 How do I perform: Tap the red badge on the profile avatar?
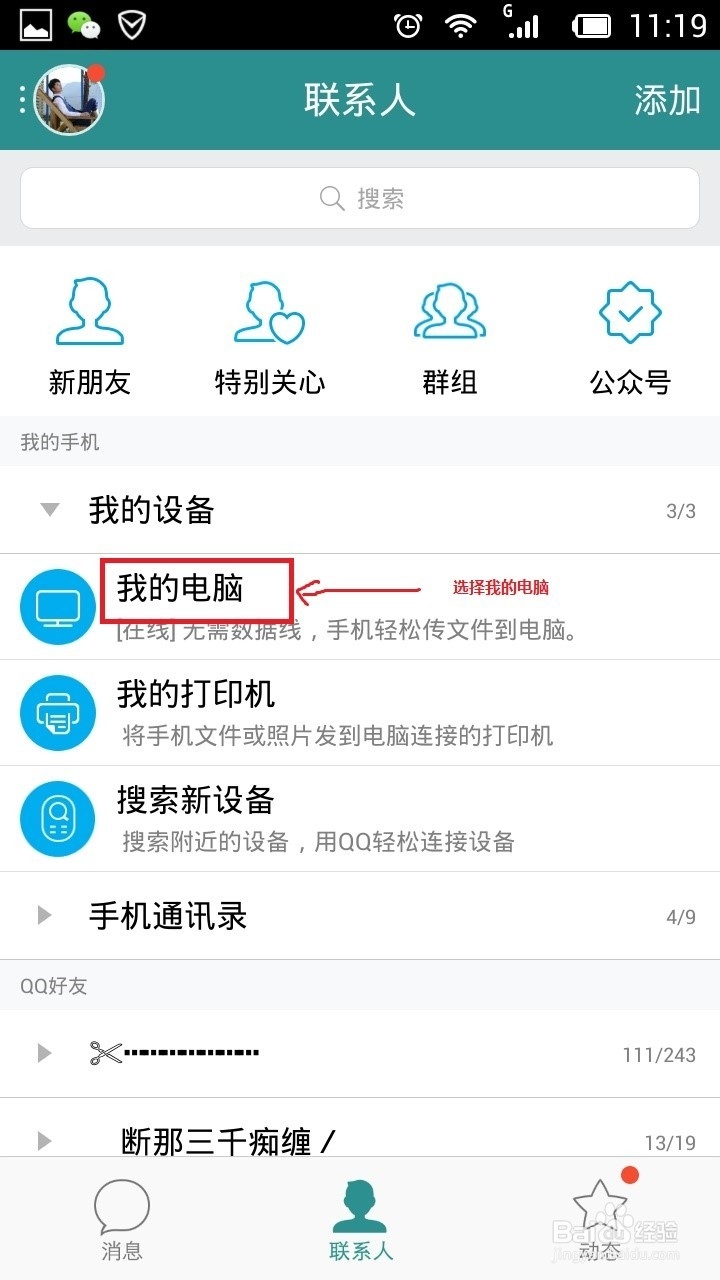tap(96, 71)
